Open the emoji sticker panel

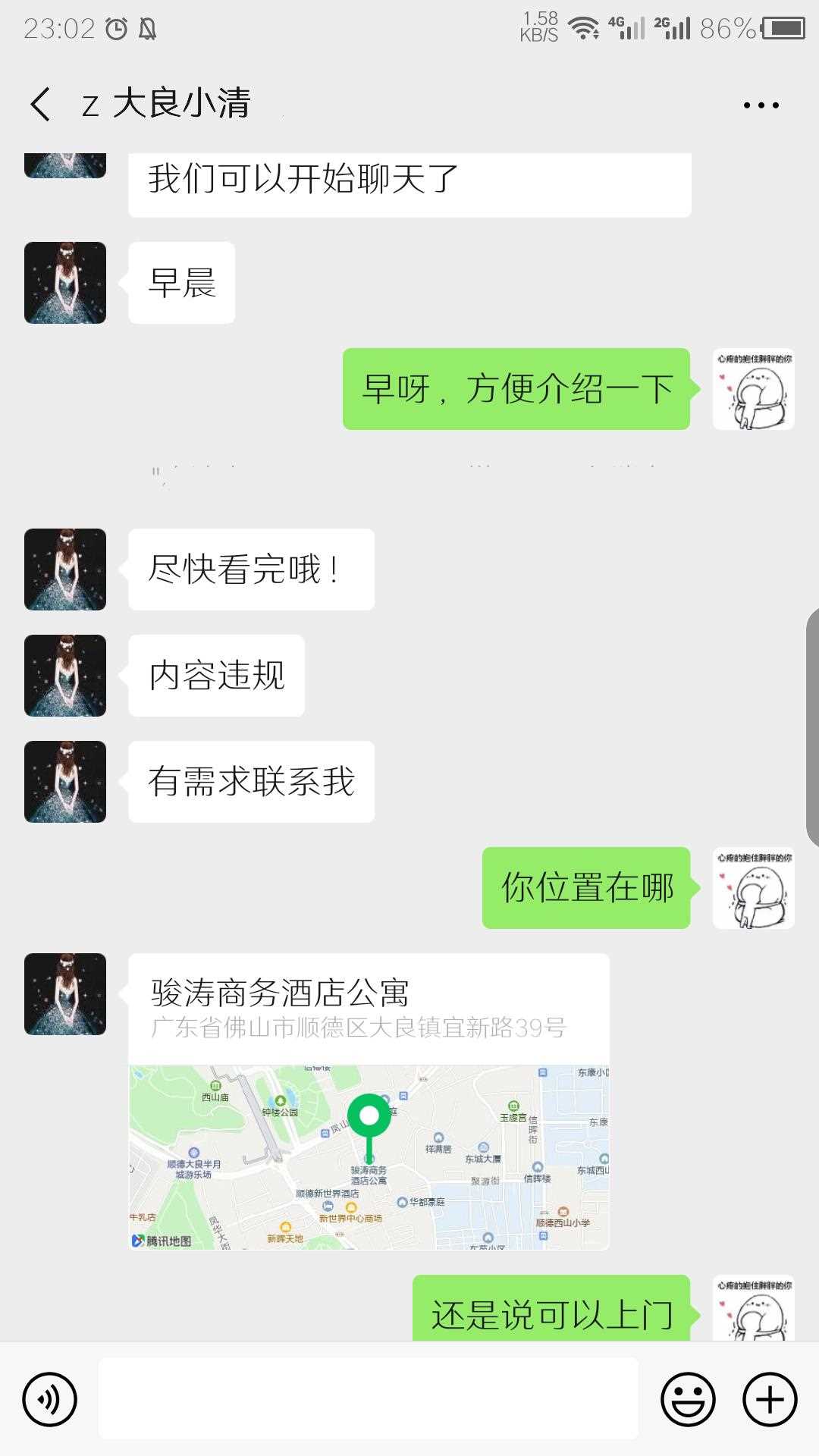point(688,1399)
